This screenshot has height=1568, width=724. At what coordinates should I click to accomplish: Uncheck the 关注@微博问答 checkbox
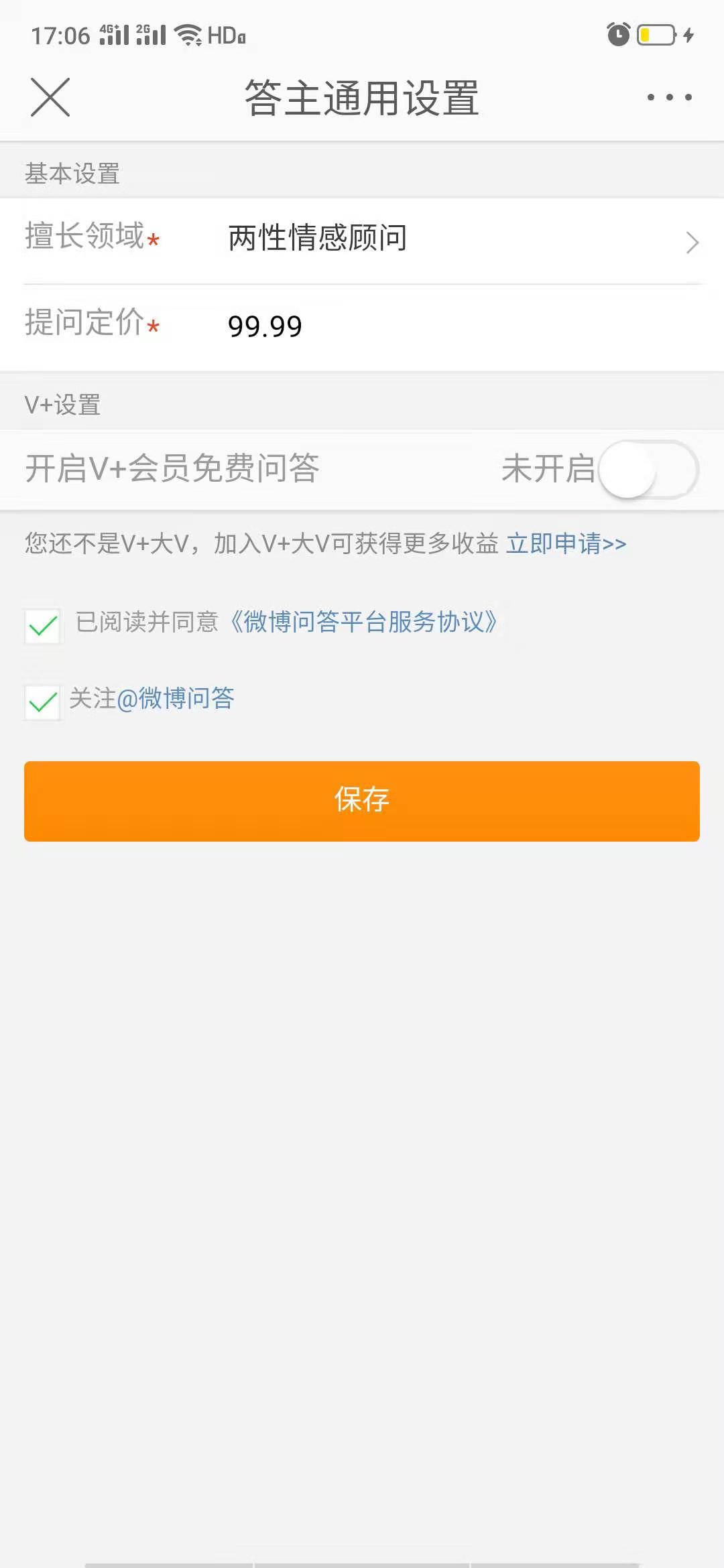click(x=43, y=702)
